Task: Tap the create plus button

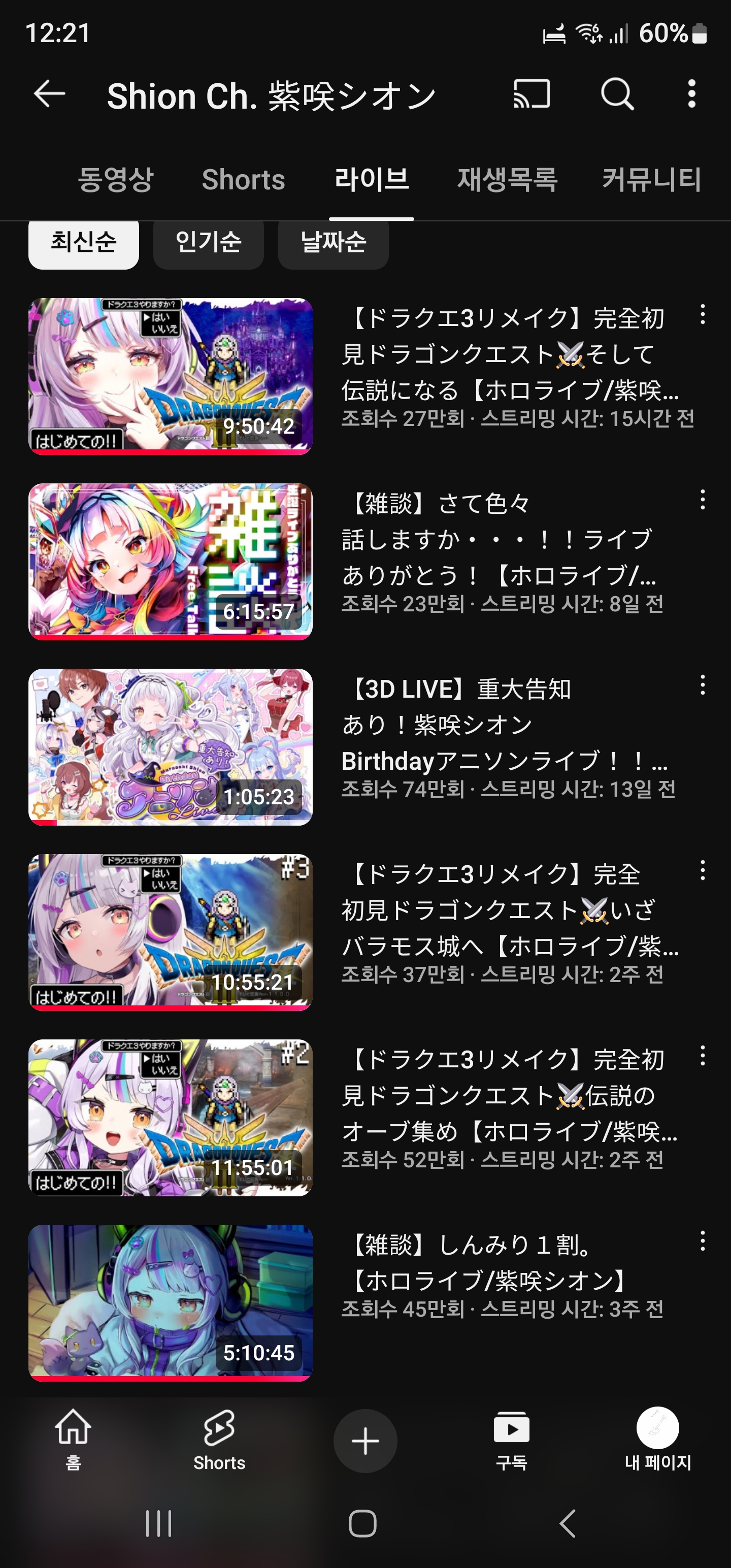Action: coord(365,1441)
